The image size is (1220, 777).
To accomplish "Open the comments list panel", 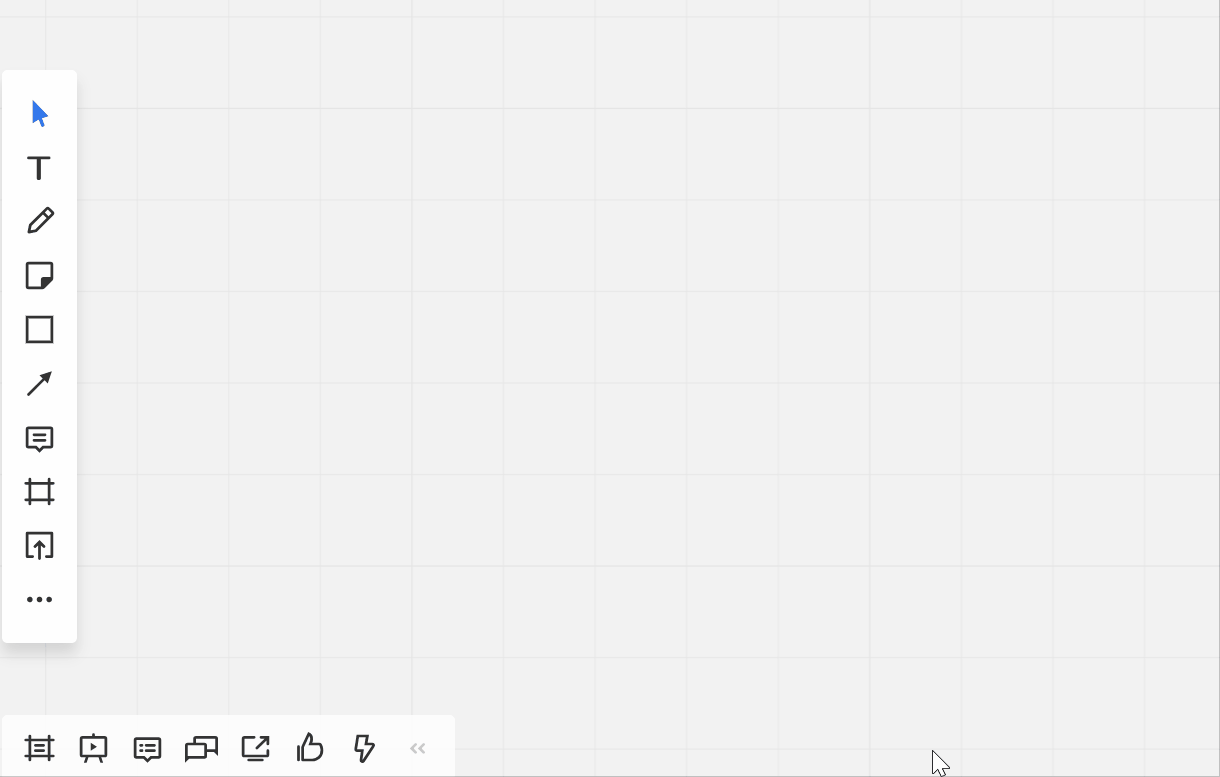I will coord(147,748).
